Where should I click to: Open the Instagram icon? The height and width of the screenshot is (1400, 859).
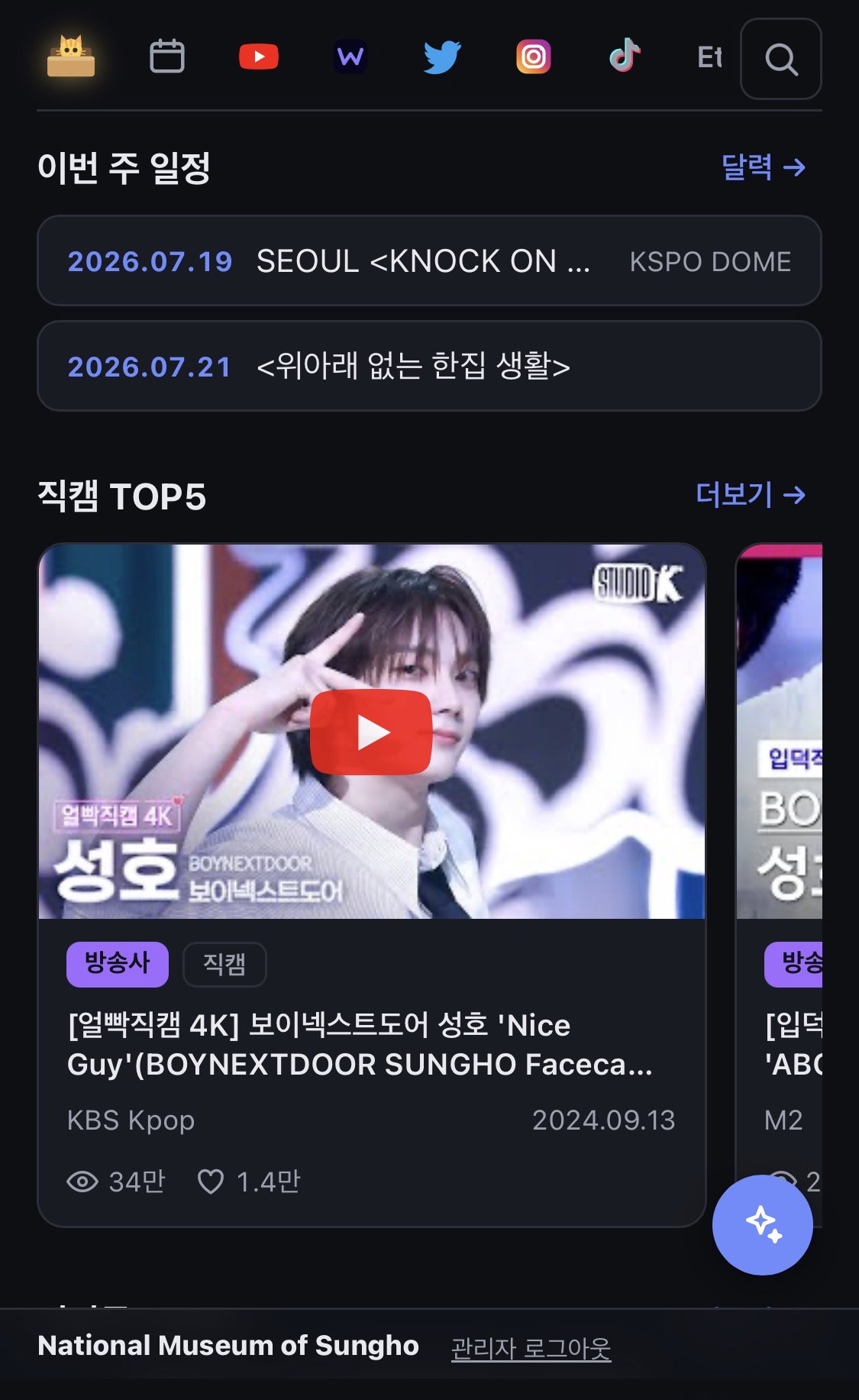point(534,57)
